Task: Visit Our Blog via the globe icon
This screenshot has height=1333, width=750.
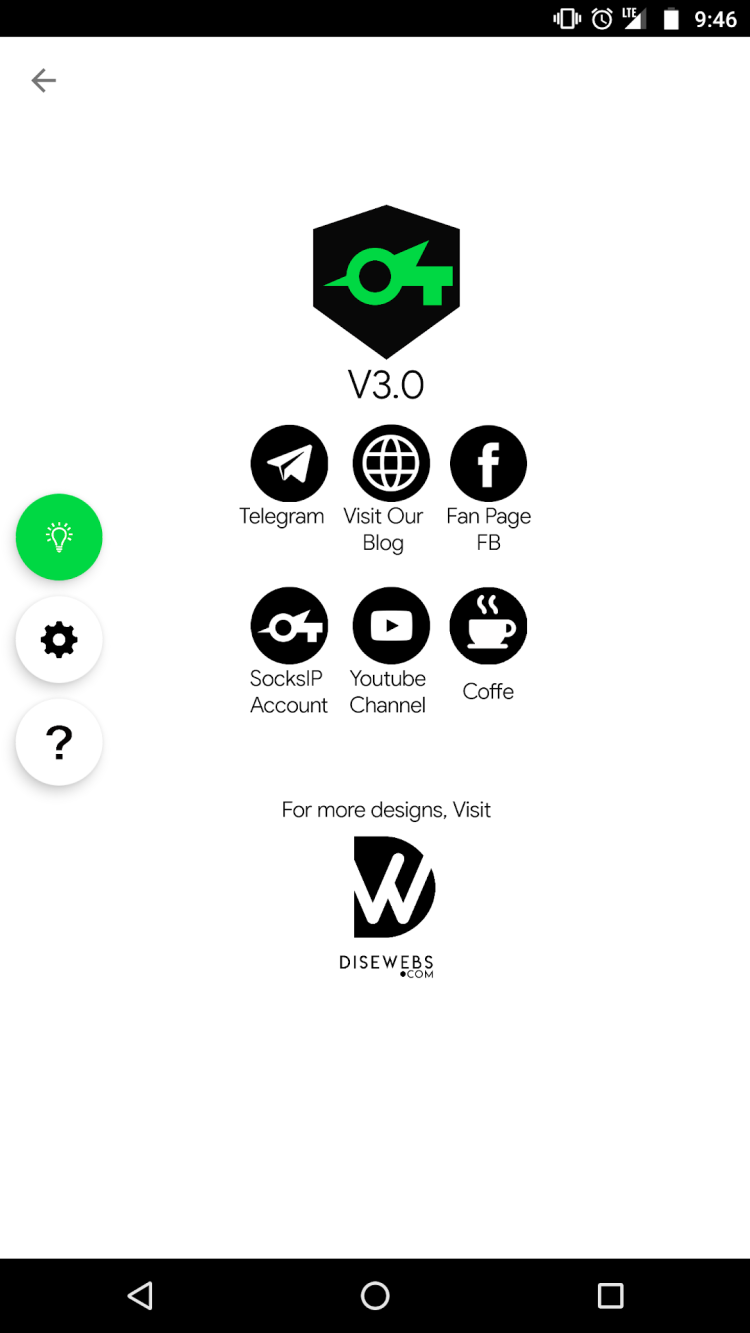Action: (x=391, y=464)
